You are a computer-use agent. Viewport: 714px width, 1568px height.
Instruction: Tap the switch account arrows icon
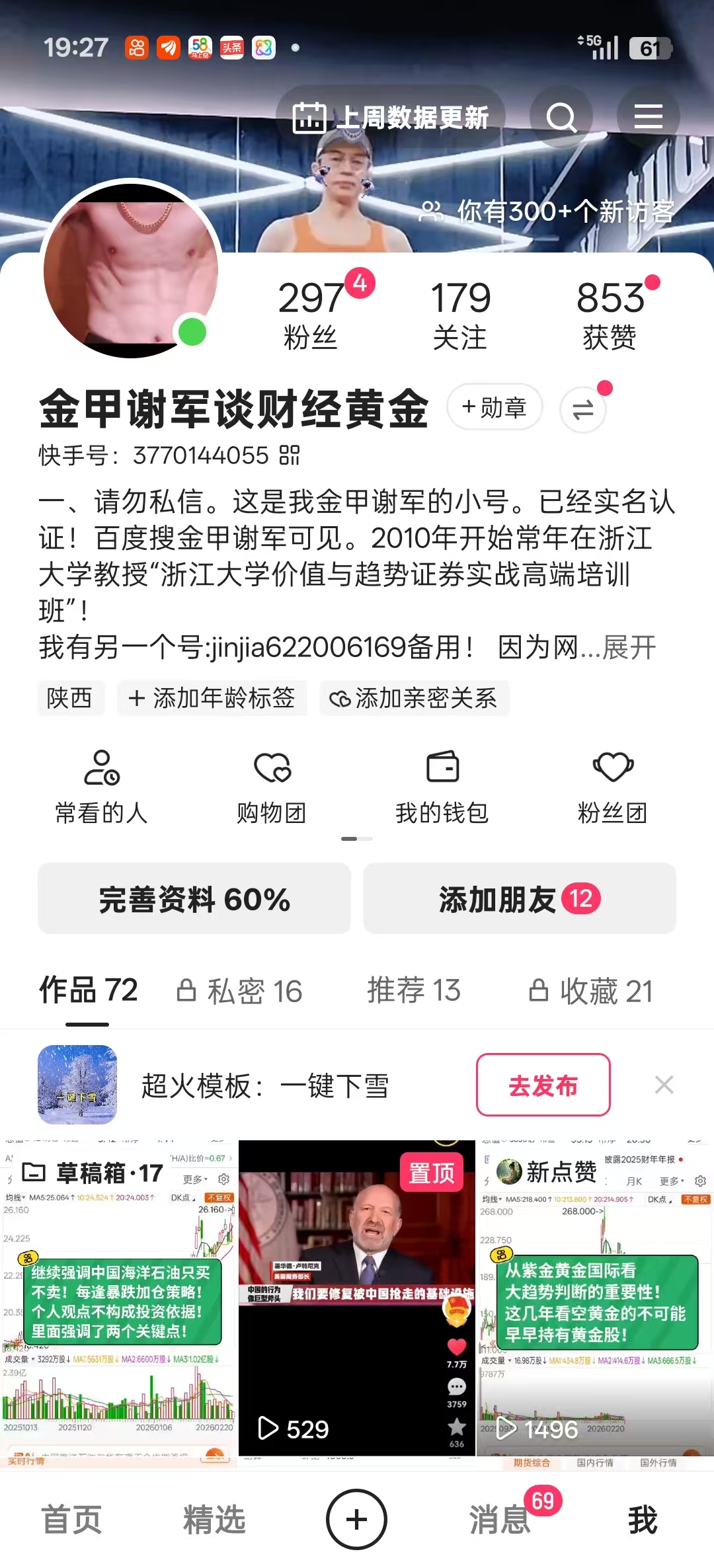tap(582, 410)
